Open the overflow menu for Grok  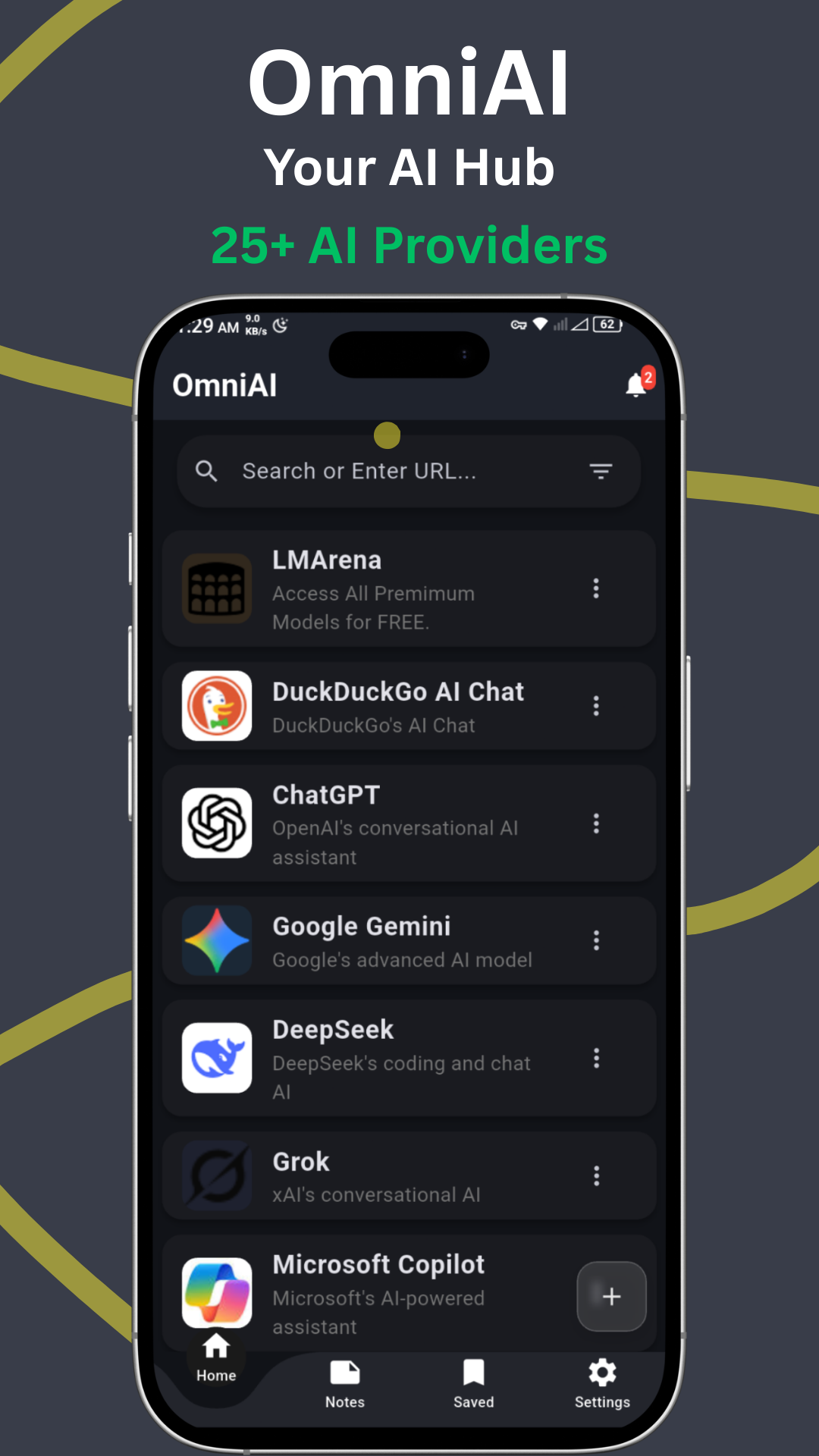tap(597, 1175)
